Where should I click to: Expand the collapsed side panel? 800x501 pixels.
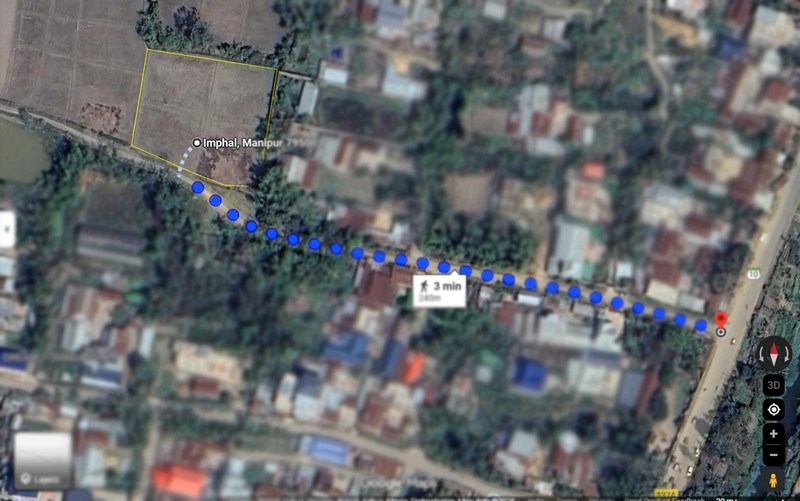tap(6, 229)
